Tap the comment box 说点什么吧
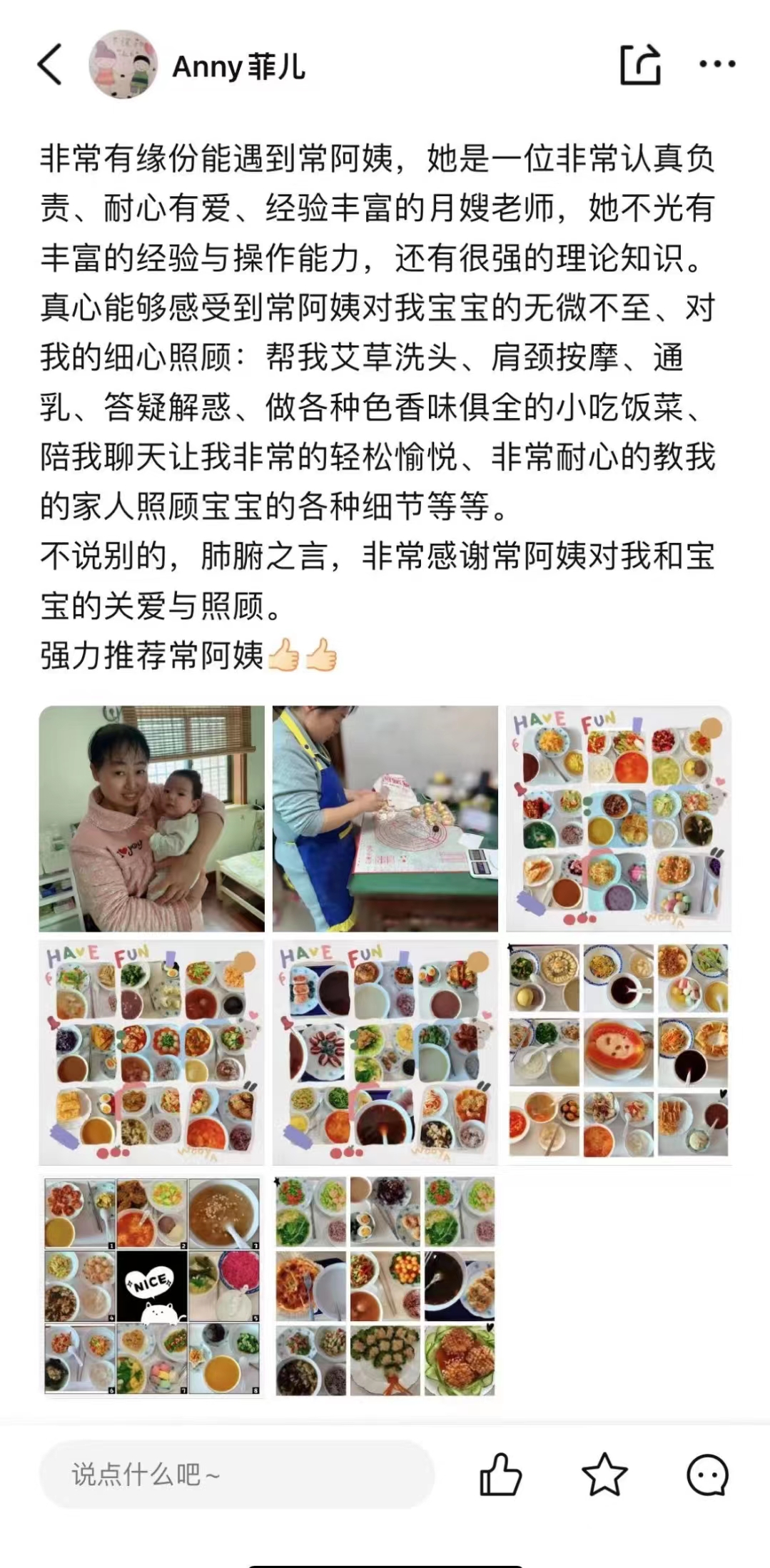 pos(235,1475)
